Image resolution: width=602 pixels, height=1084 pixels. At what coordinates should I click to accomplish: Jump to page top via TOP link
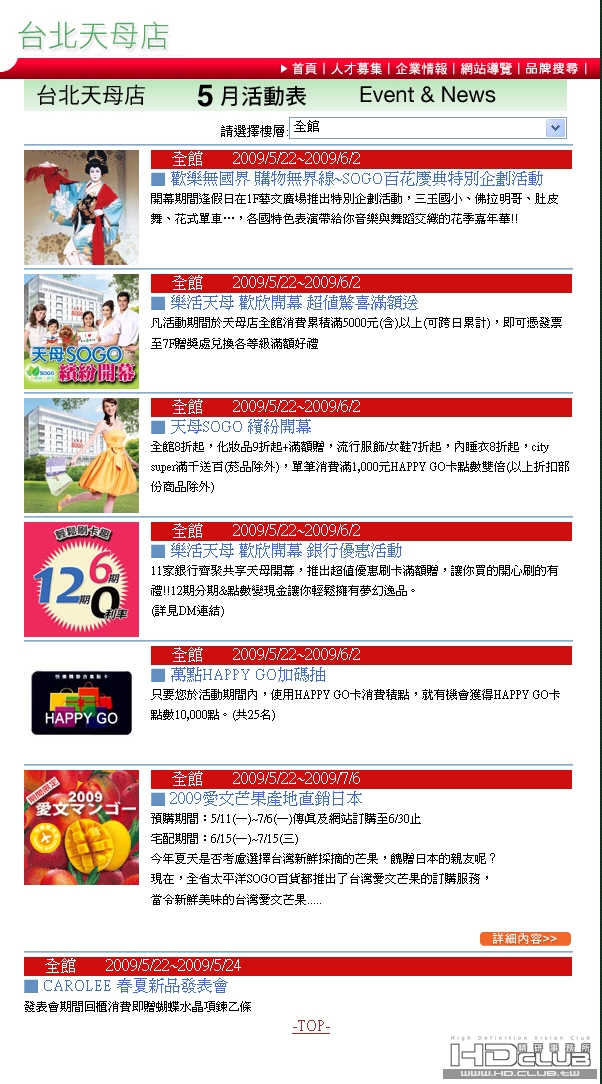[x=311, y=1027]
